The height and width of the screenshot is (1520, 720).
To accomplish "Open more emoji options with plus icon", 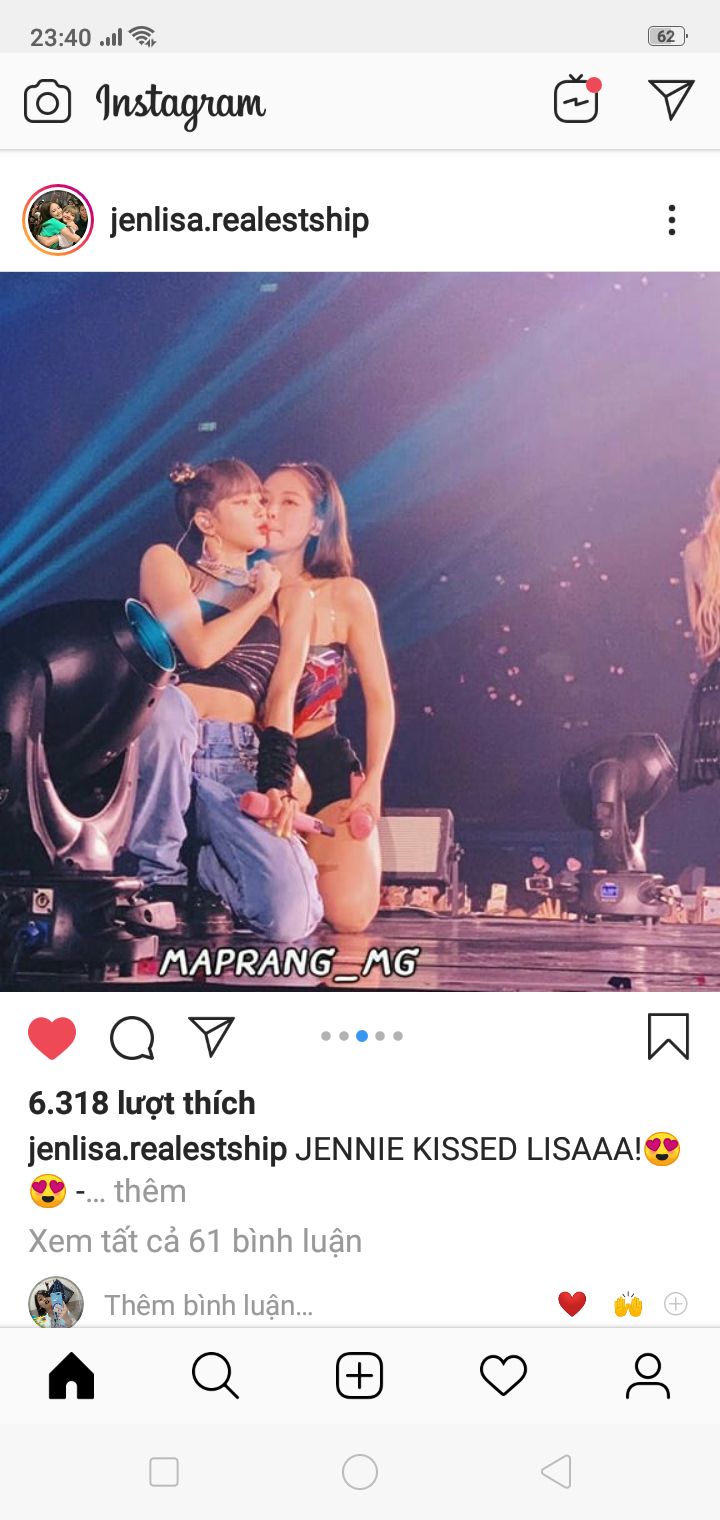I will click(676, 1304).
